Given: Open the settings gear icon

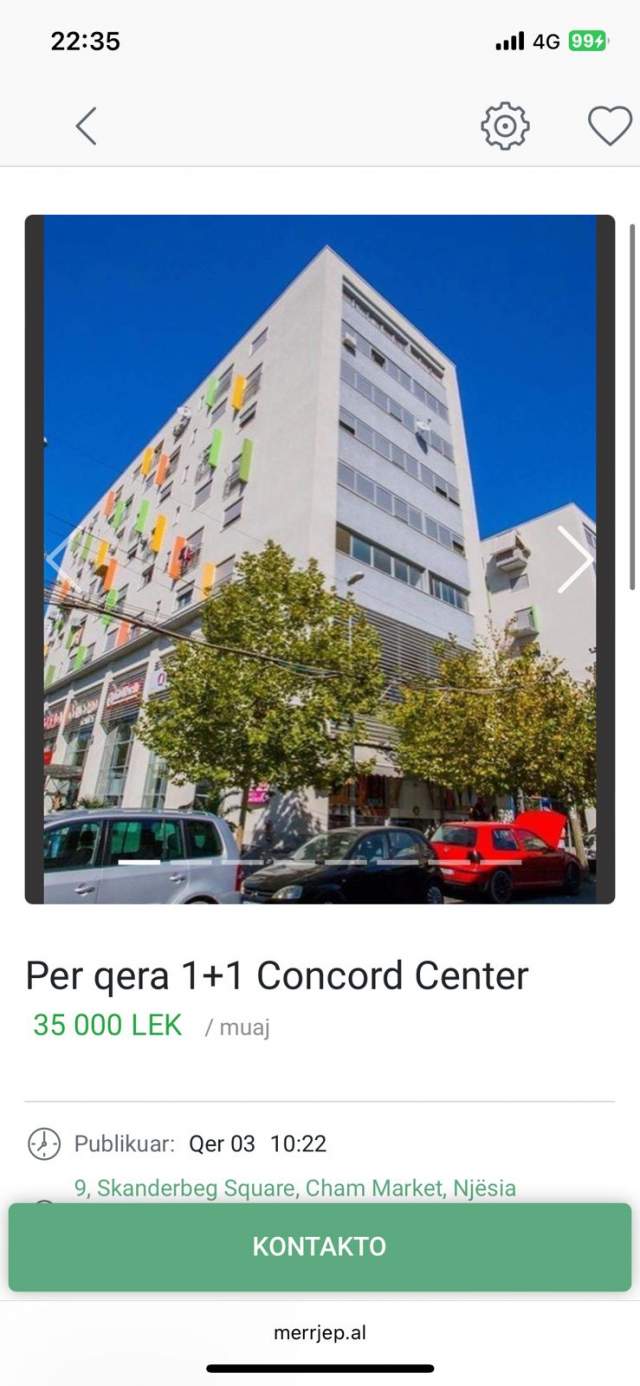Looking at the screenshot, I should [x=505, y=126].
